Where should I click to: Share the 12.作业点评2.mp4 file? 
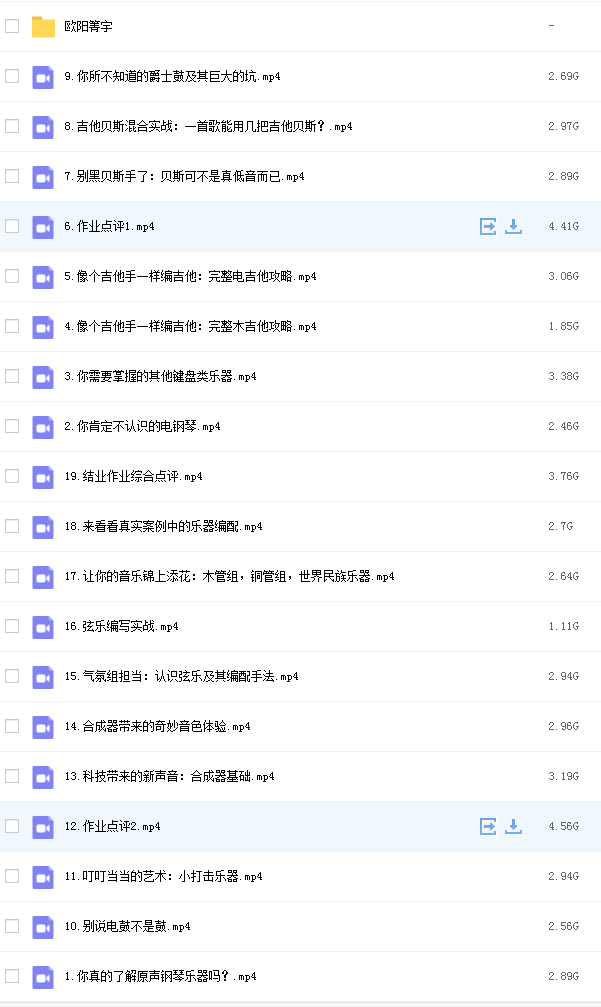tap(488, 826)
